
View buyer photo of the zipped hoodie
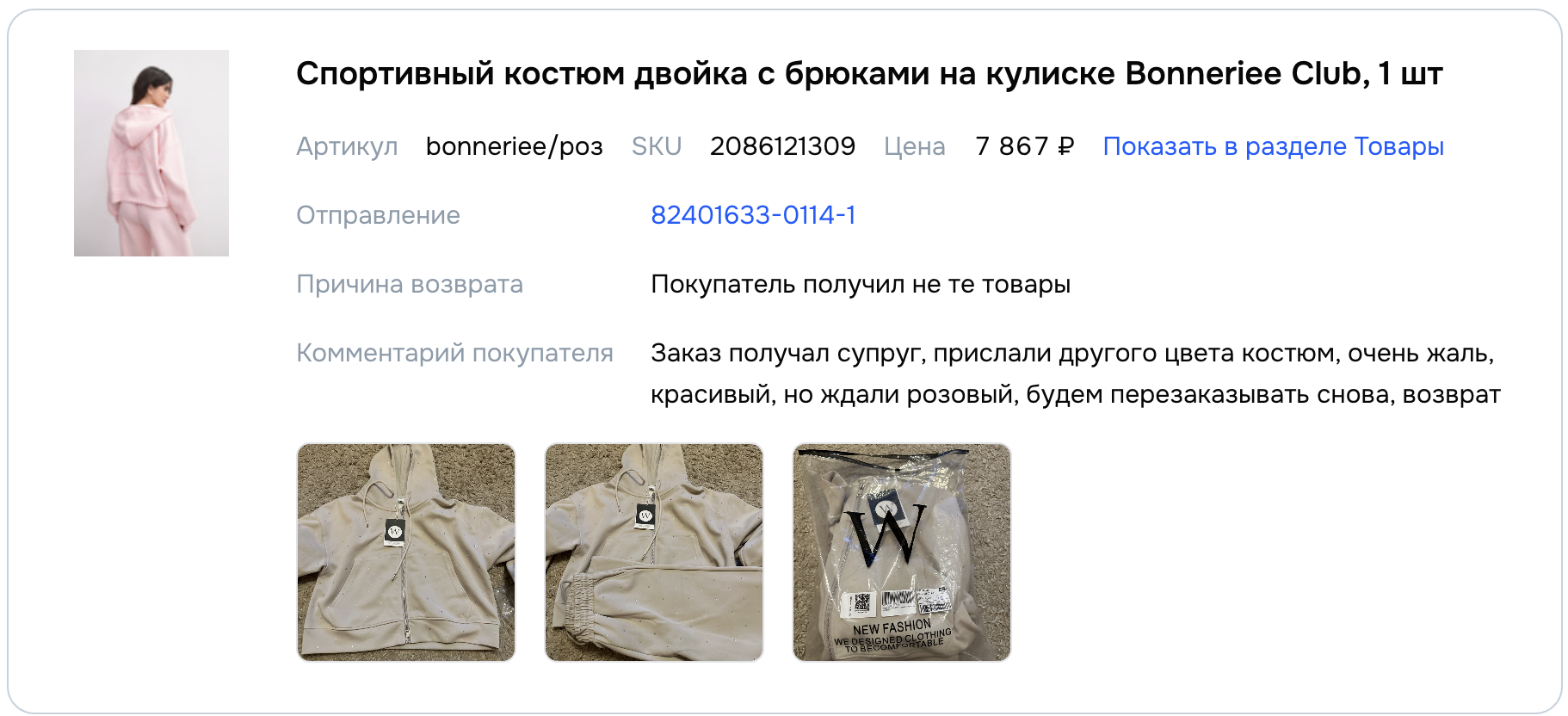(406, 552)
